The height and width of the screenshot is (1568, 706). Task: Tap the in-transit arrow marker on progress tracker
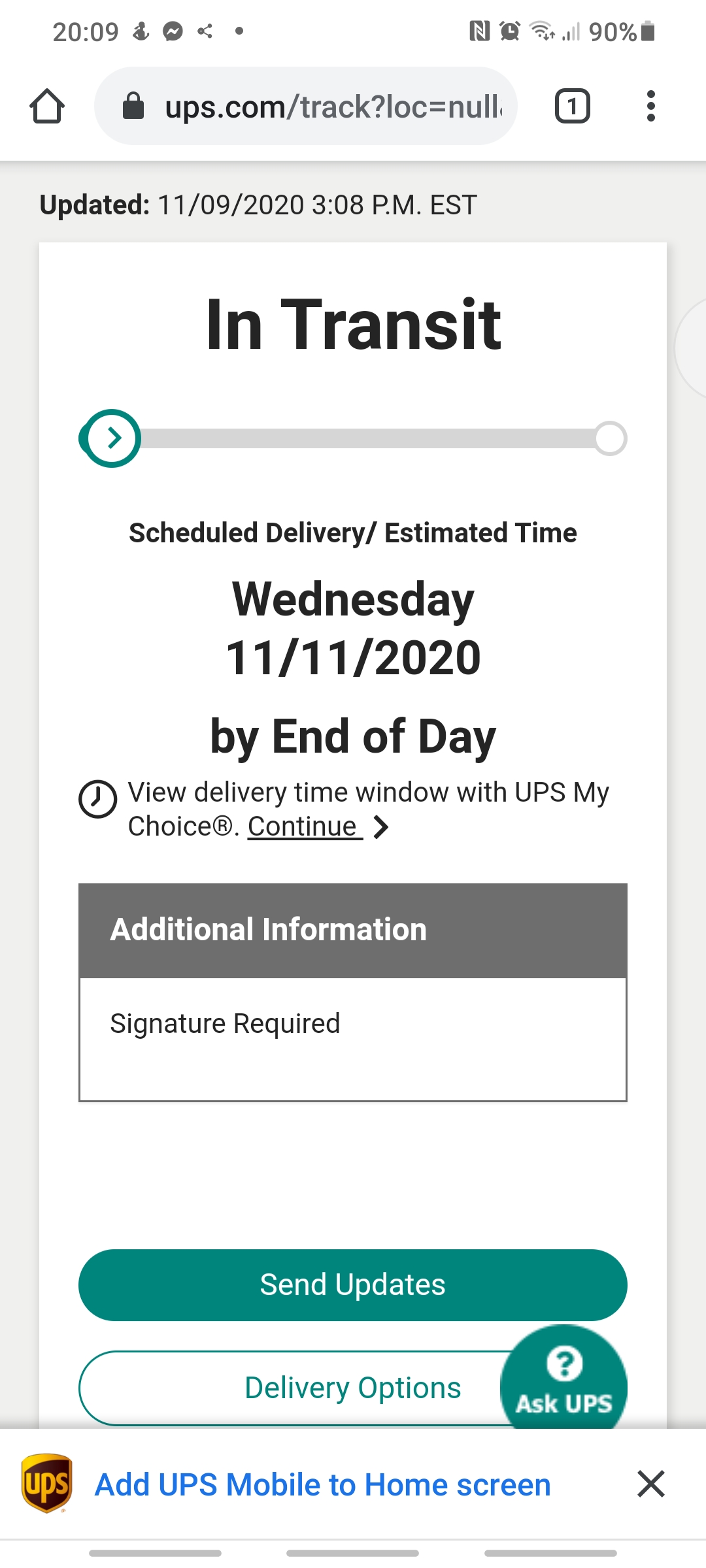pyautogui.click(x=110, y=438)
